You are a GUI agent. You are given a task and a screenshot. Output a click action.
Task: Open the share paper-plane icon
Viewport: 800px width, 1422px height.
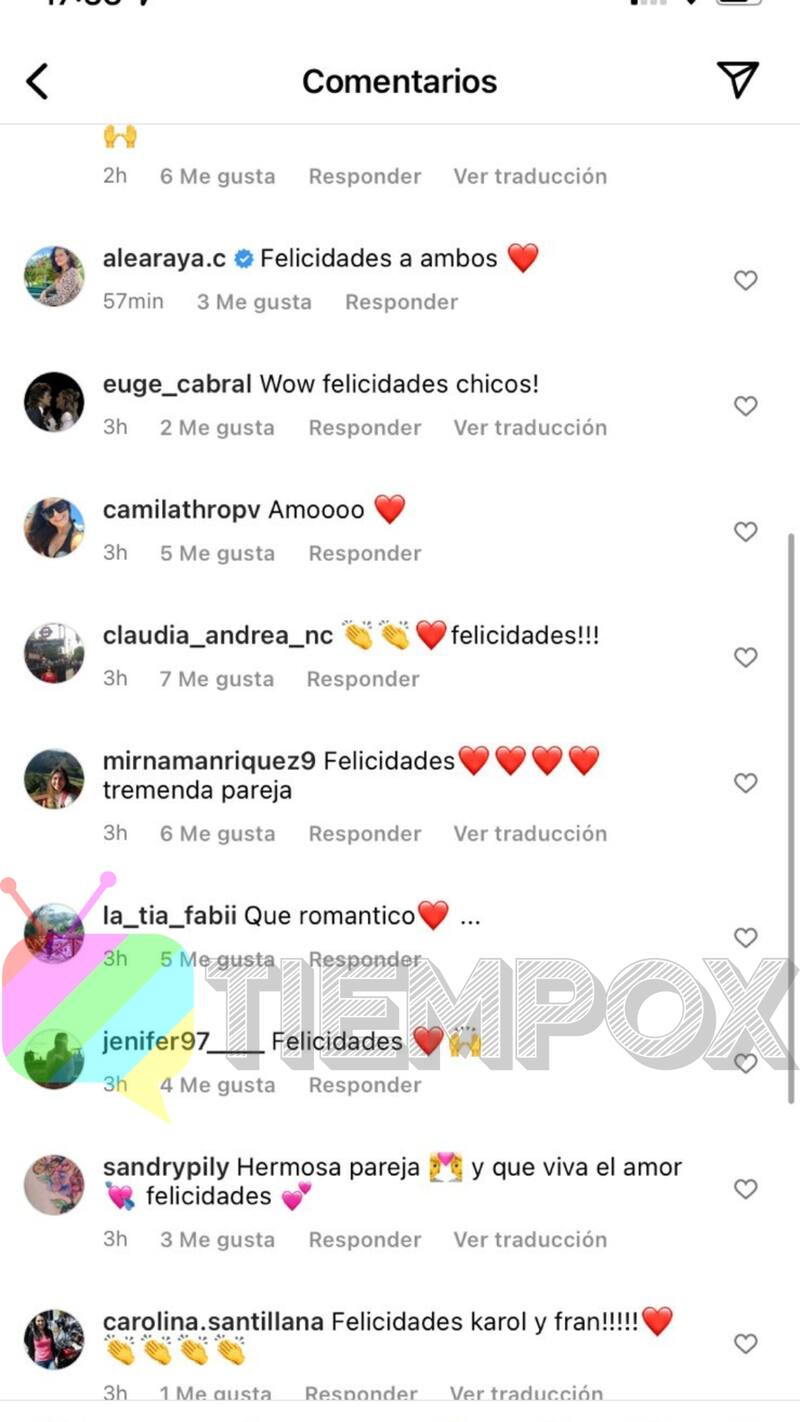click(738, 80)
